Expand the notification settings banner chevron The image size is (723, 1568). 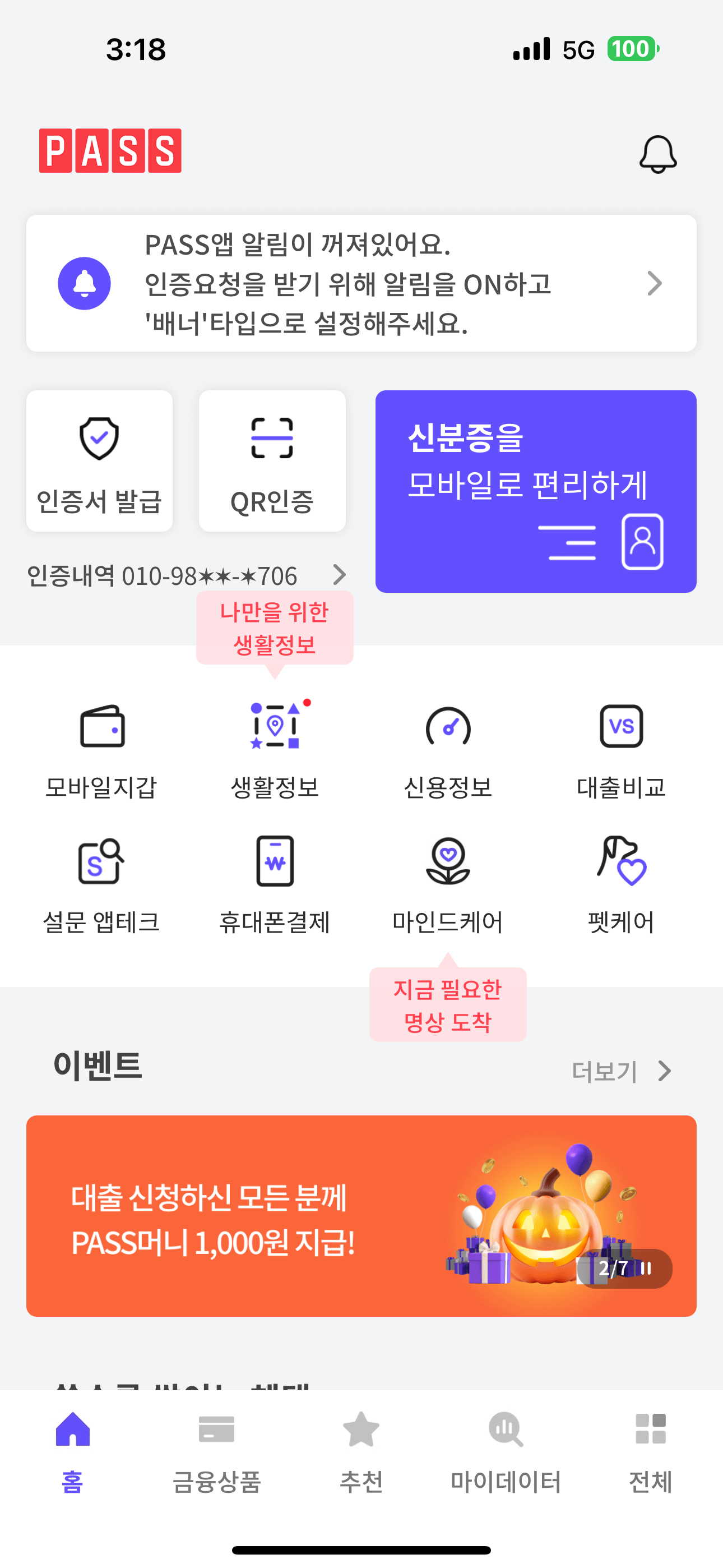click(x=655, y=283)
